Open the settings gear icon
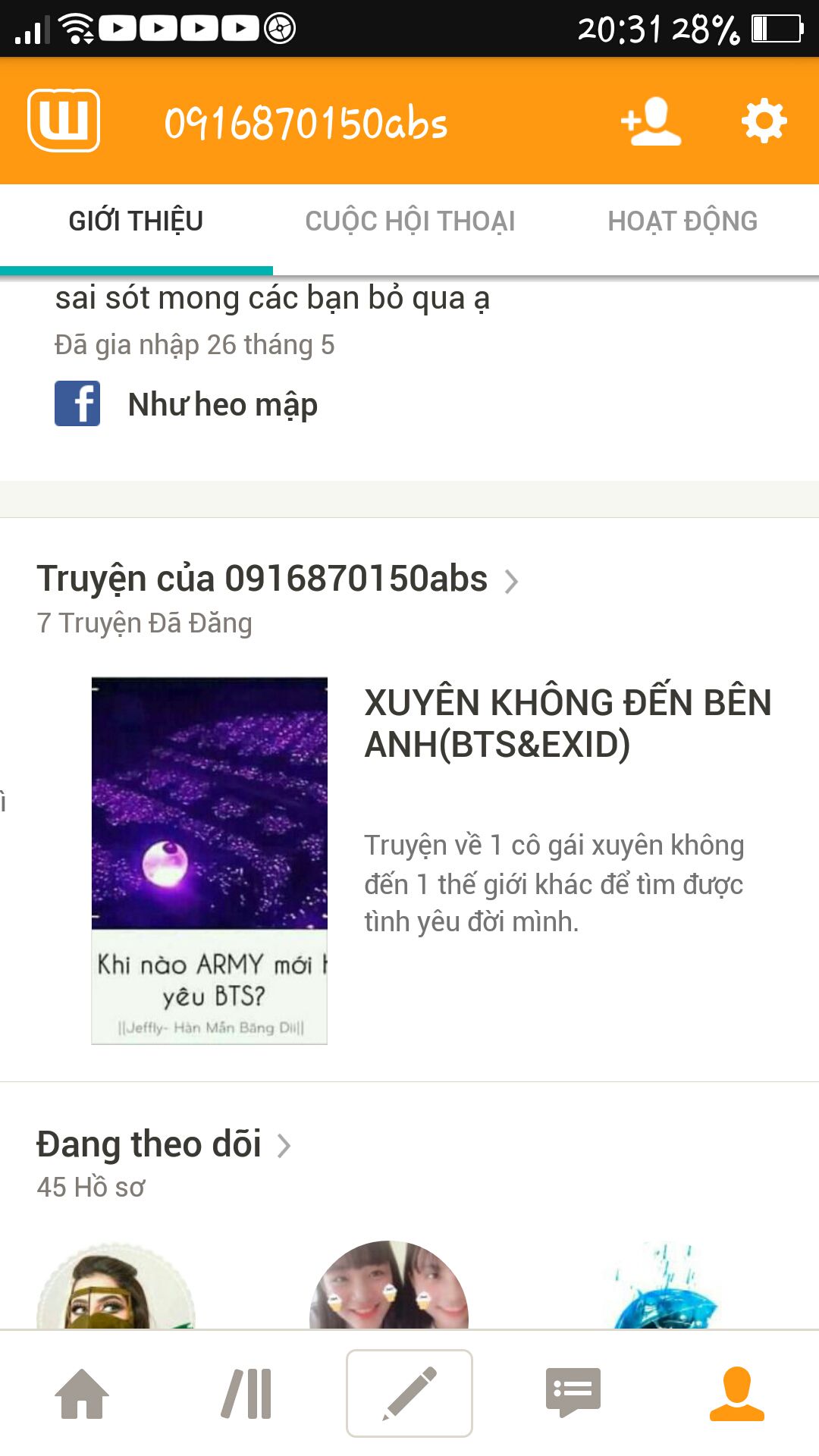The image size is (819, 1456). [x=764, y=121]
